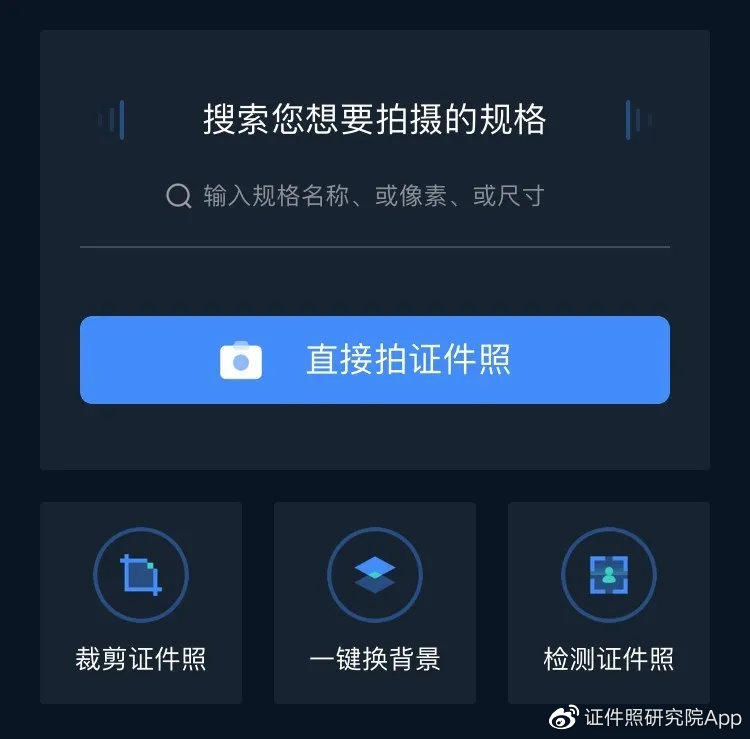Screen dimensions: 750x739
Task: Start 直接拍证件照 camera button
Action: (x=375, y=360)
